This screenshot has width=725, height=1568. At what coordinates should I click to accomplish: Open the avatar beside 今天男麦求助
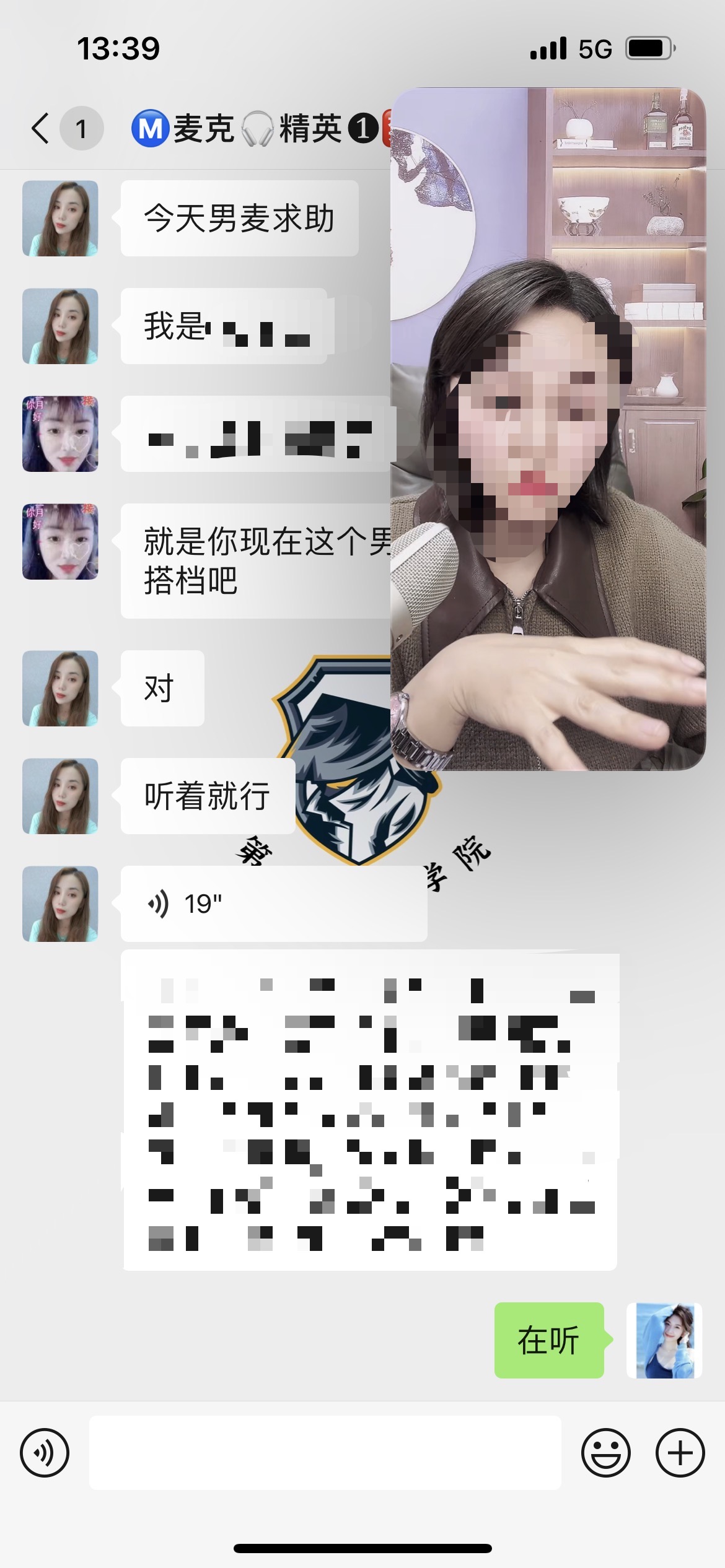[60, 219]
